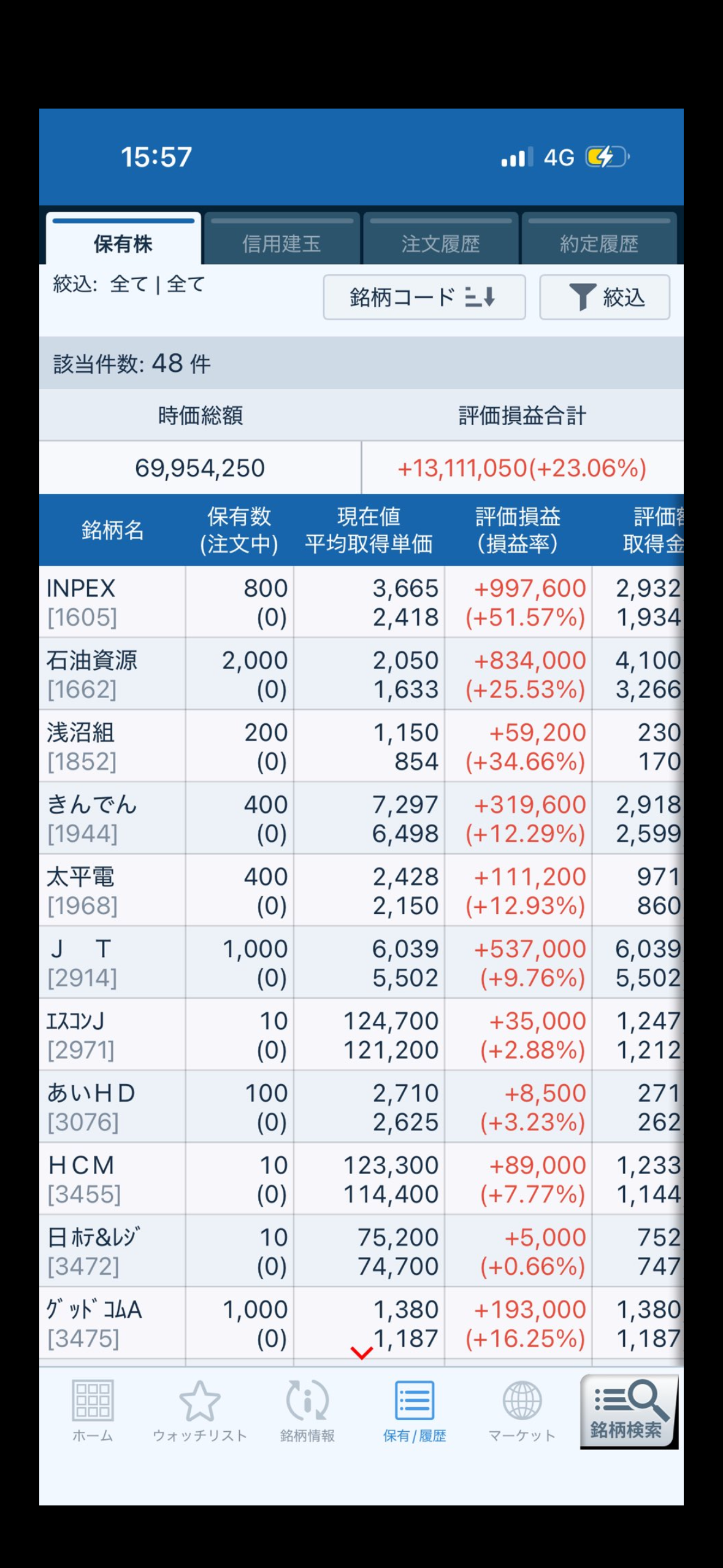The image size is (723, 1568).
Task: Open the きんでん [1944] holding
Action: coord(112,818)
